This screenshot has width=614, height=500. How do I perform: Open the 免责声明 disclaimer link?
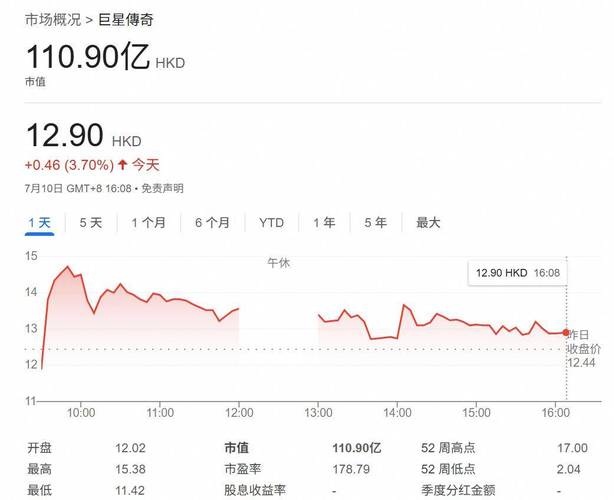(x=162, y=188)
